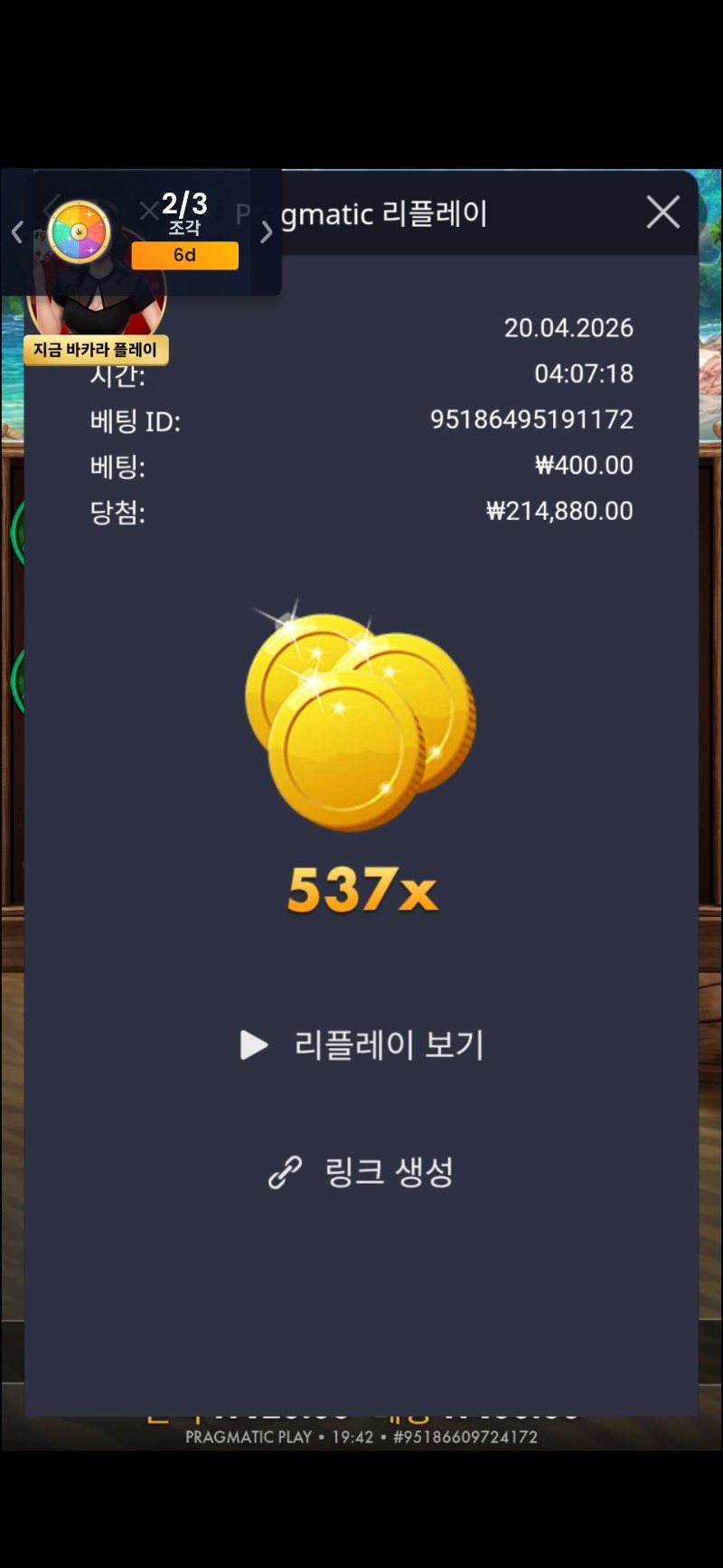Close the Pragmatic replay dialog
The image size is (723, 1568).
[662, 213]
